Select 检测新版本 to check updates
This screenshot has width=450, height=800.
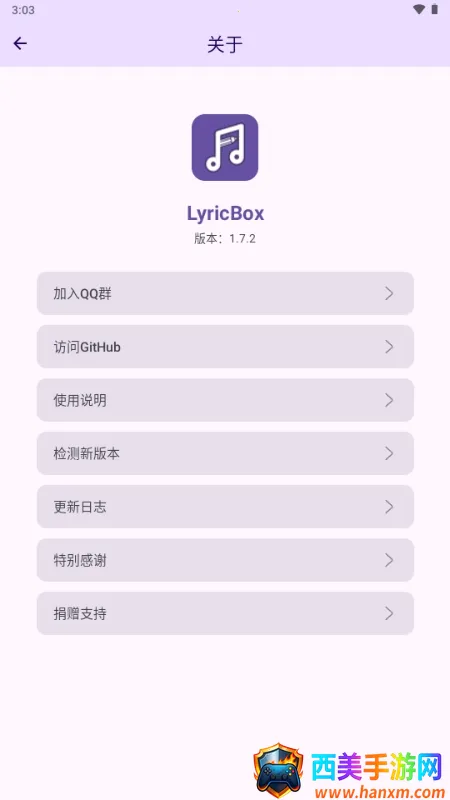click(225, 454)
